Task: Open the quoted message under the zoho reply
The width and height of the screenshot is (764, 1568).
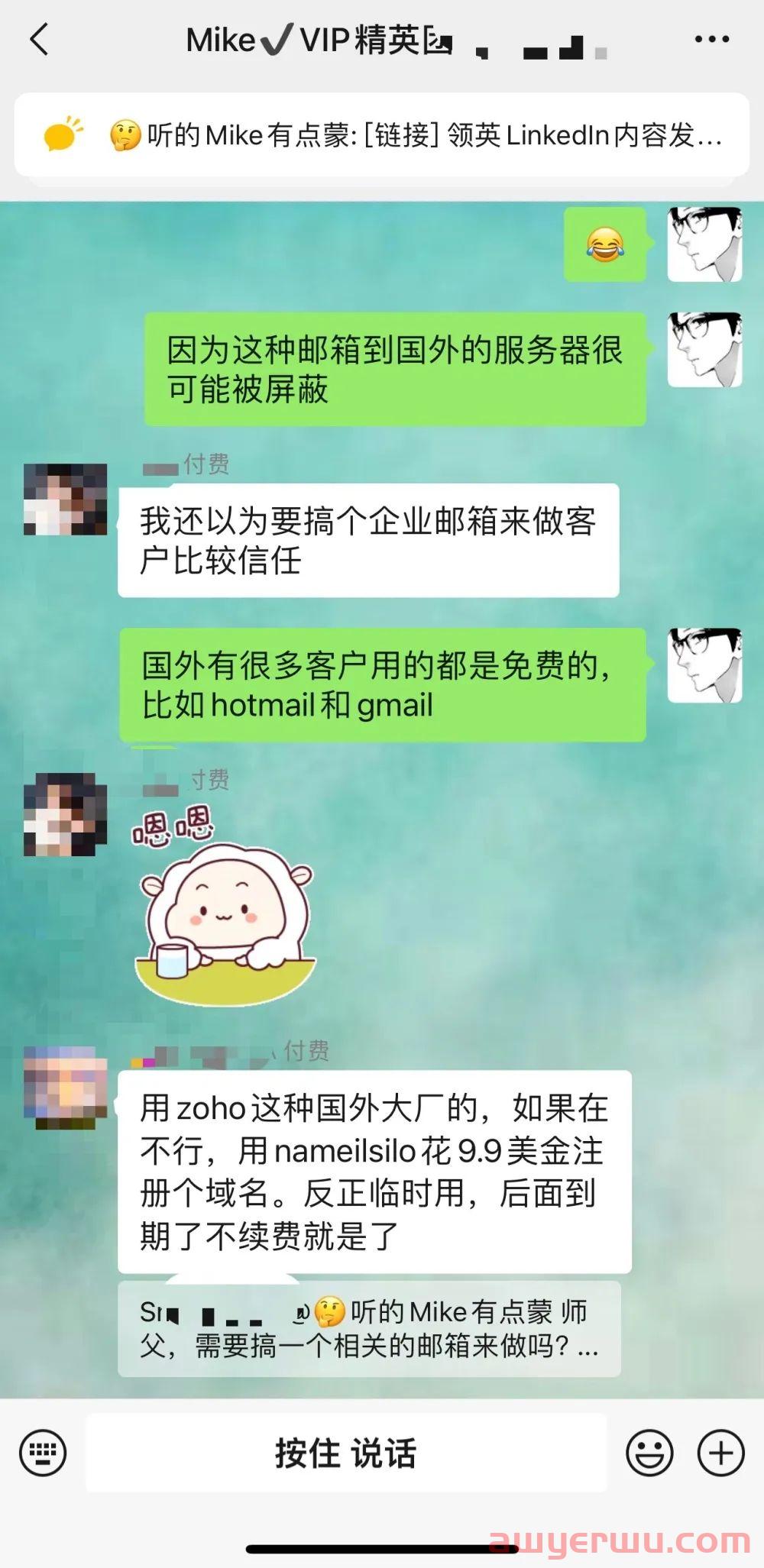Action: coord(369,1328)
